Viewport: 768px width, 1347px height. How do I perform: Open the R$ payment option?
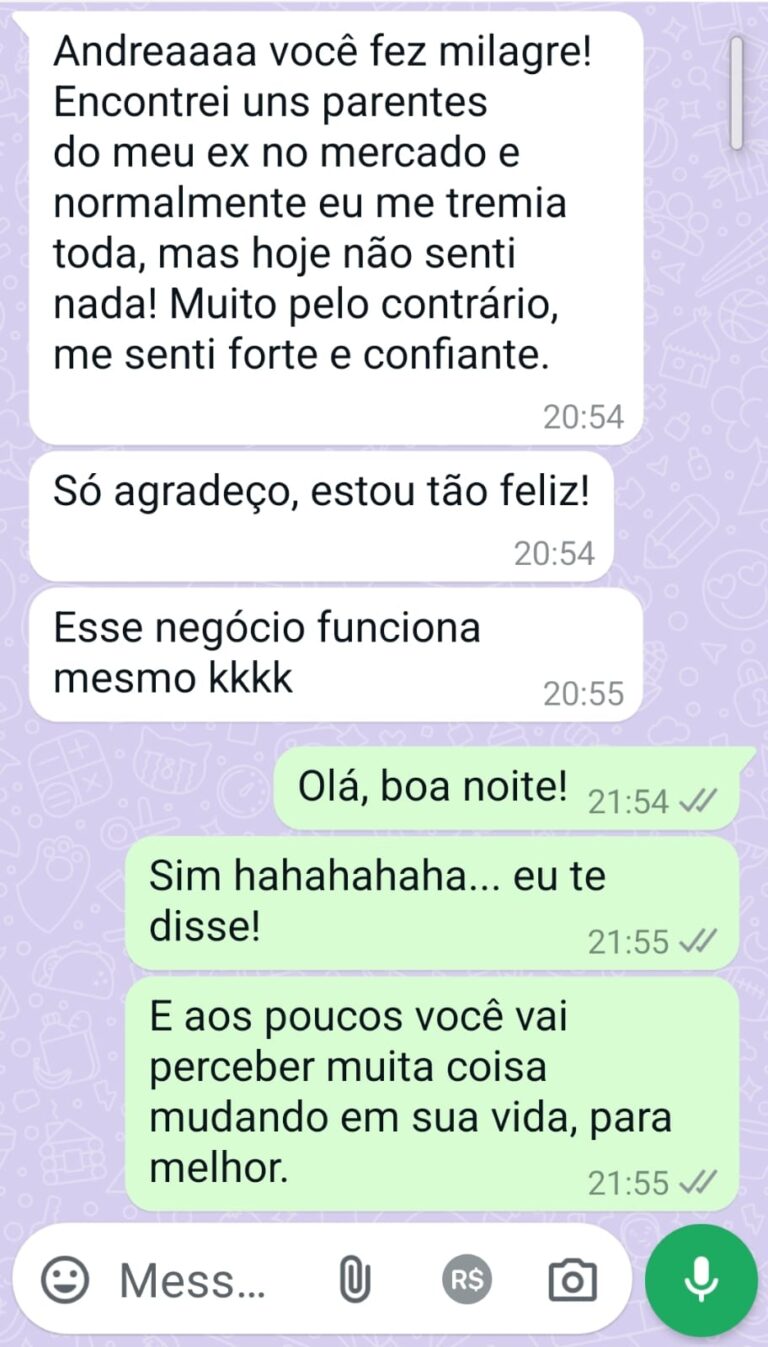pyautogui.click(x=468, y=1279)
